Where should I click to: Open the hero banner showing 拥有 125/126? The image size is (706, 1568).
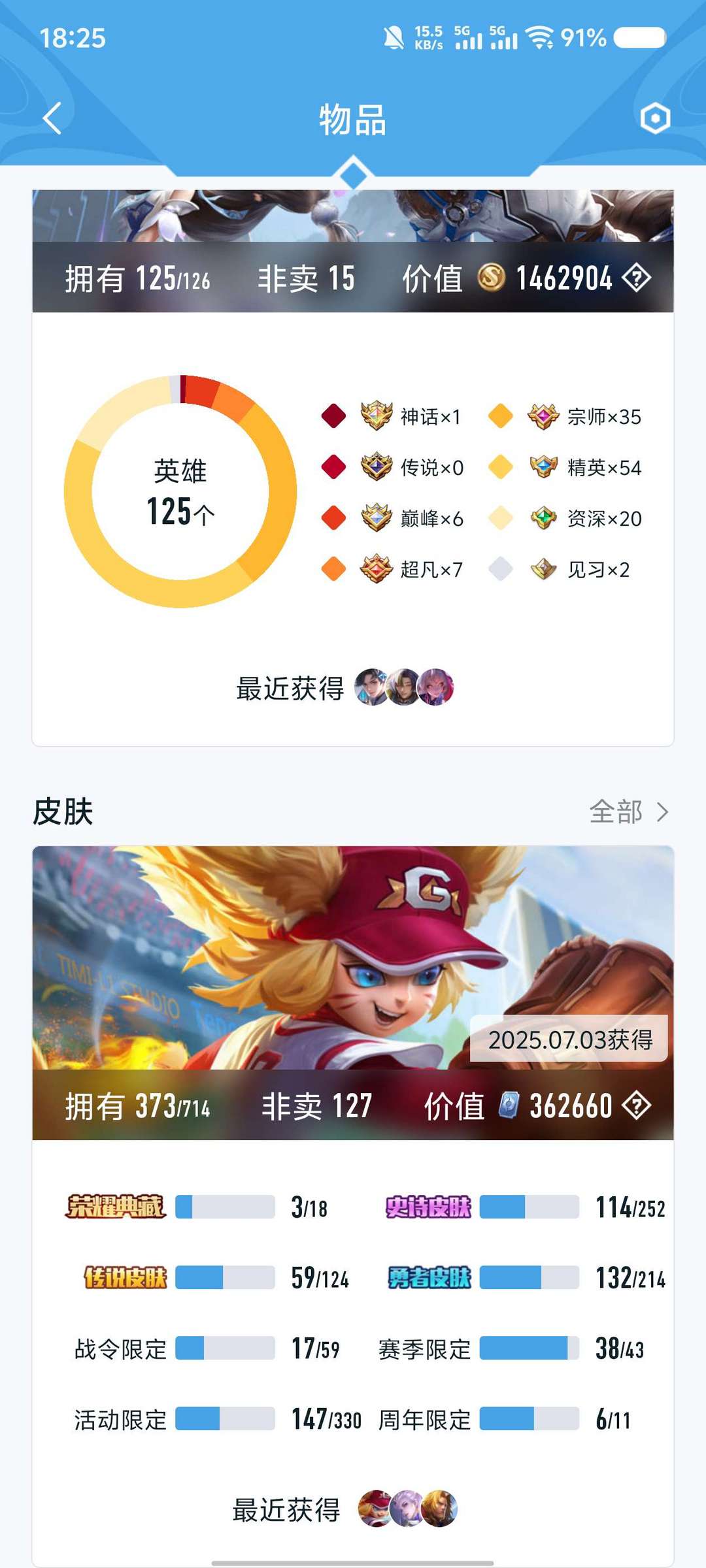(353, 251)
